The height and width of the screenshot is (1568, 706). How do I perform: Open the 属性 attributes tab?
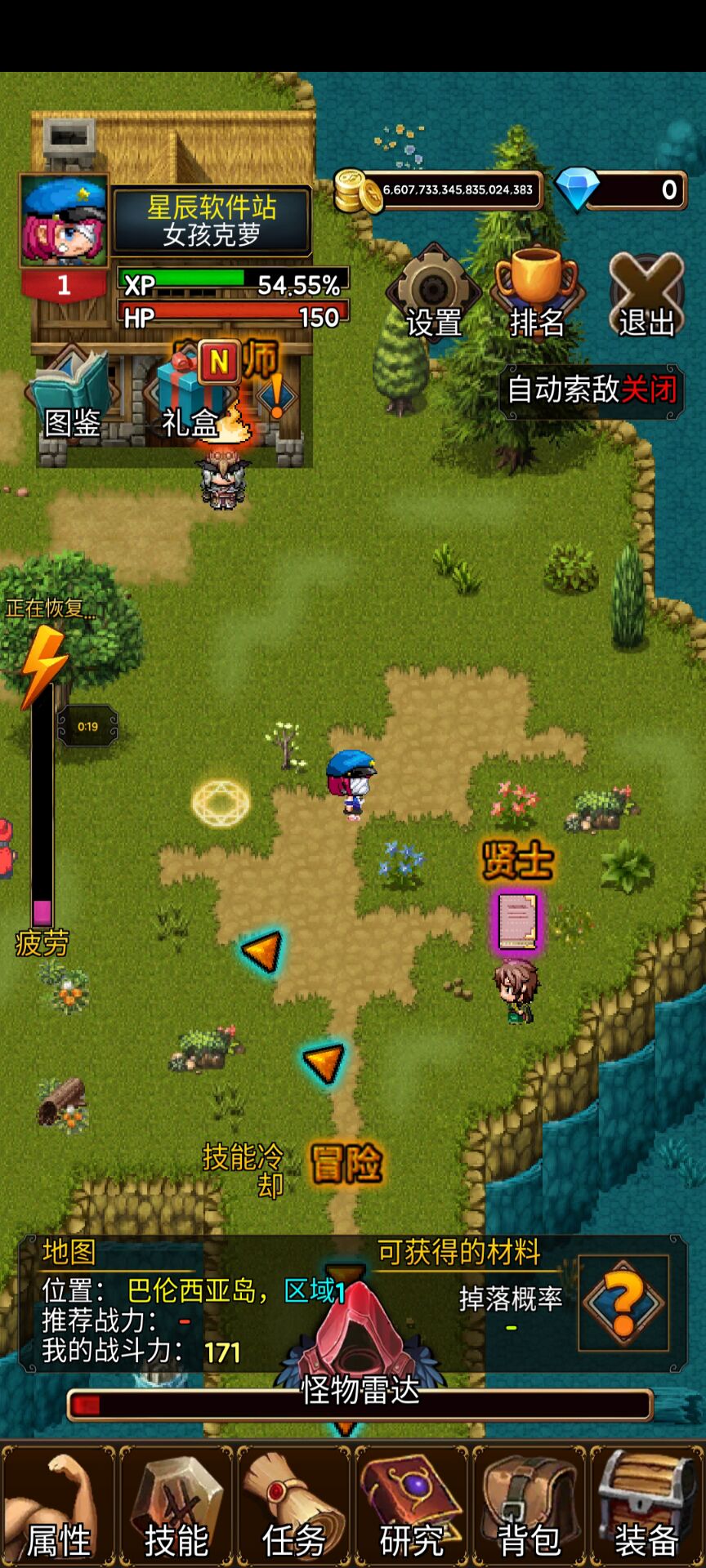click(59, 1505)
